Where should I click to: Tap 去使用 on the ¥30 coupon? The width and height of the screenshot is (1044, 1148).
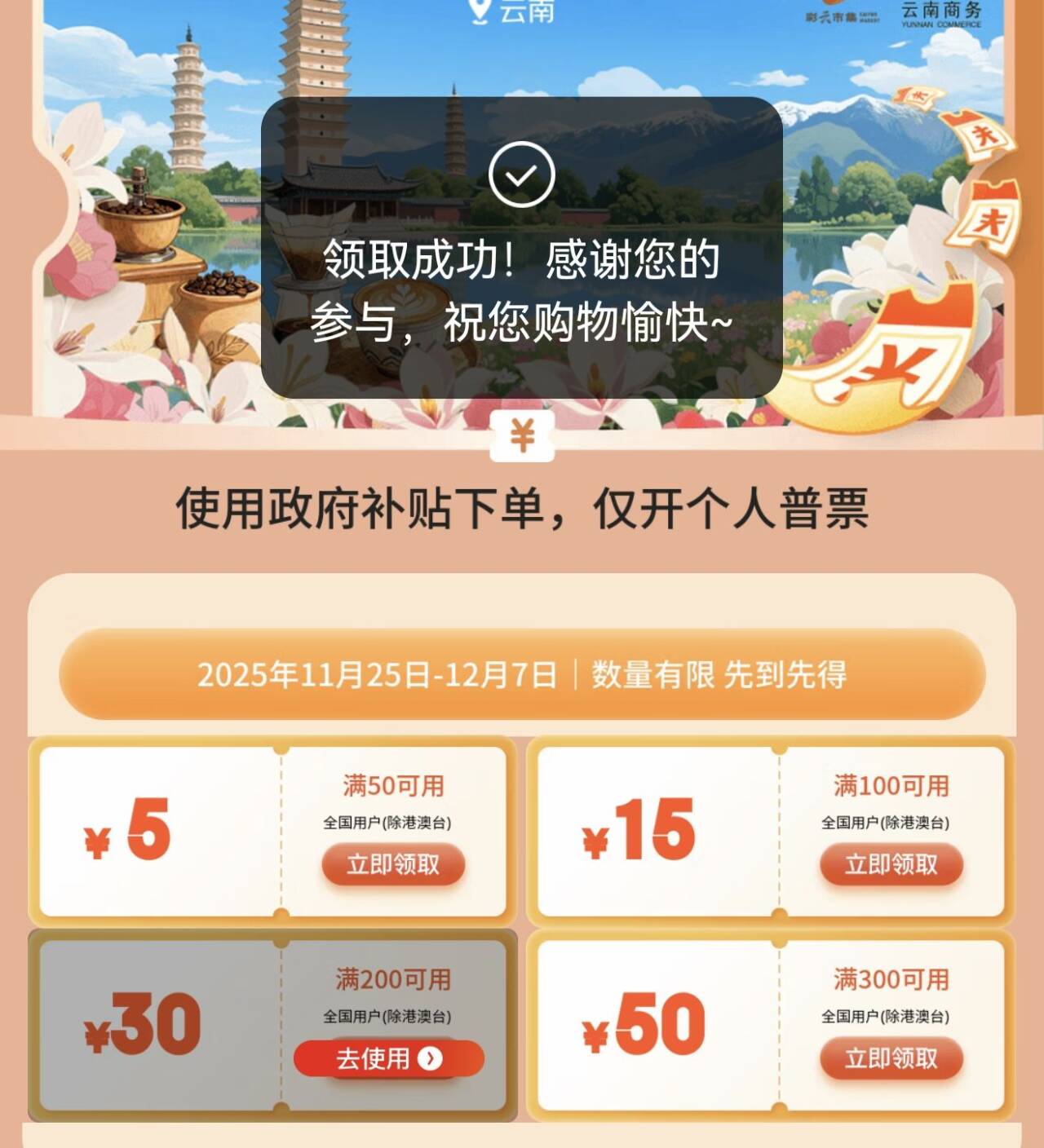tap(389, 1058)
